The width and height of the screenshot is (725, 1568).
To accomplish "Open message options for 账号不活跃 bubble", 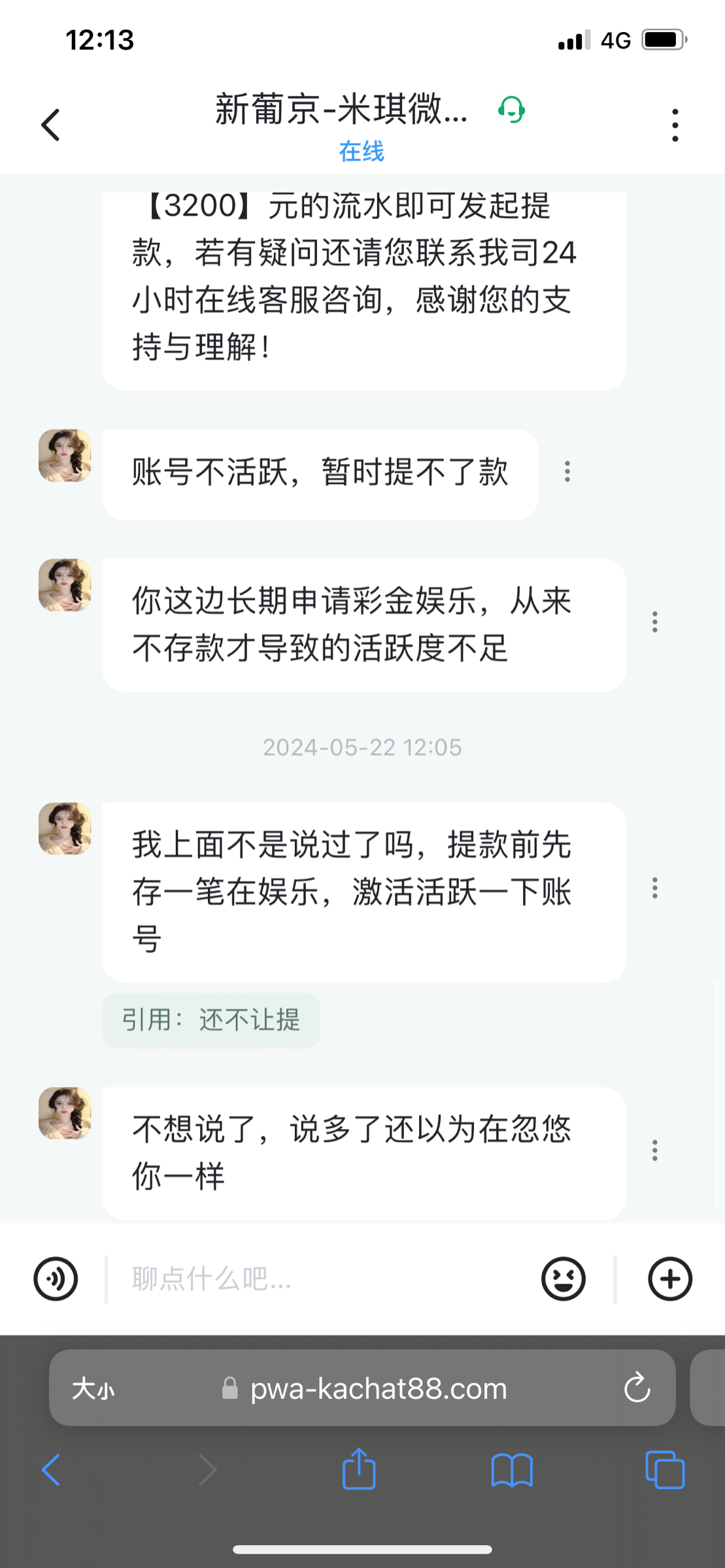I will 567,472.
